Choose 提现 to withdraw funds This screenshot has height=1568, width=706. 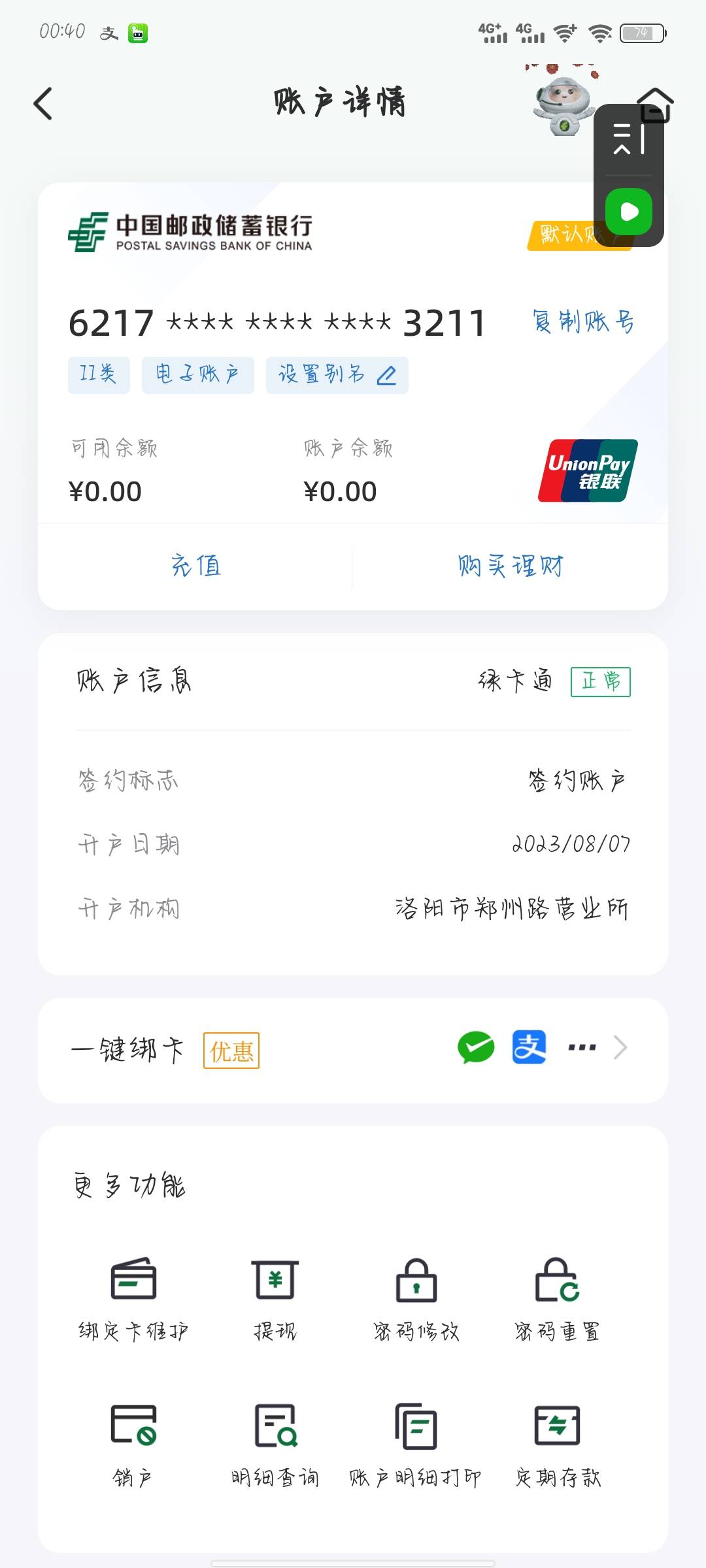point(275,1298)
